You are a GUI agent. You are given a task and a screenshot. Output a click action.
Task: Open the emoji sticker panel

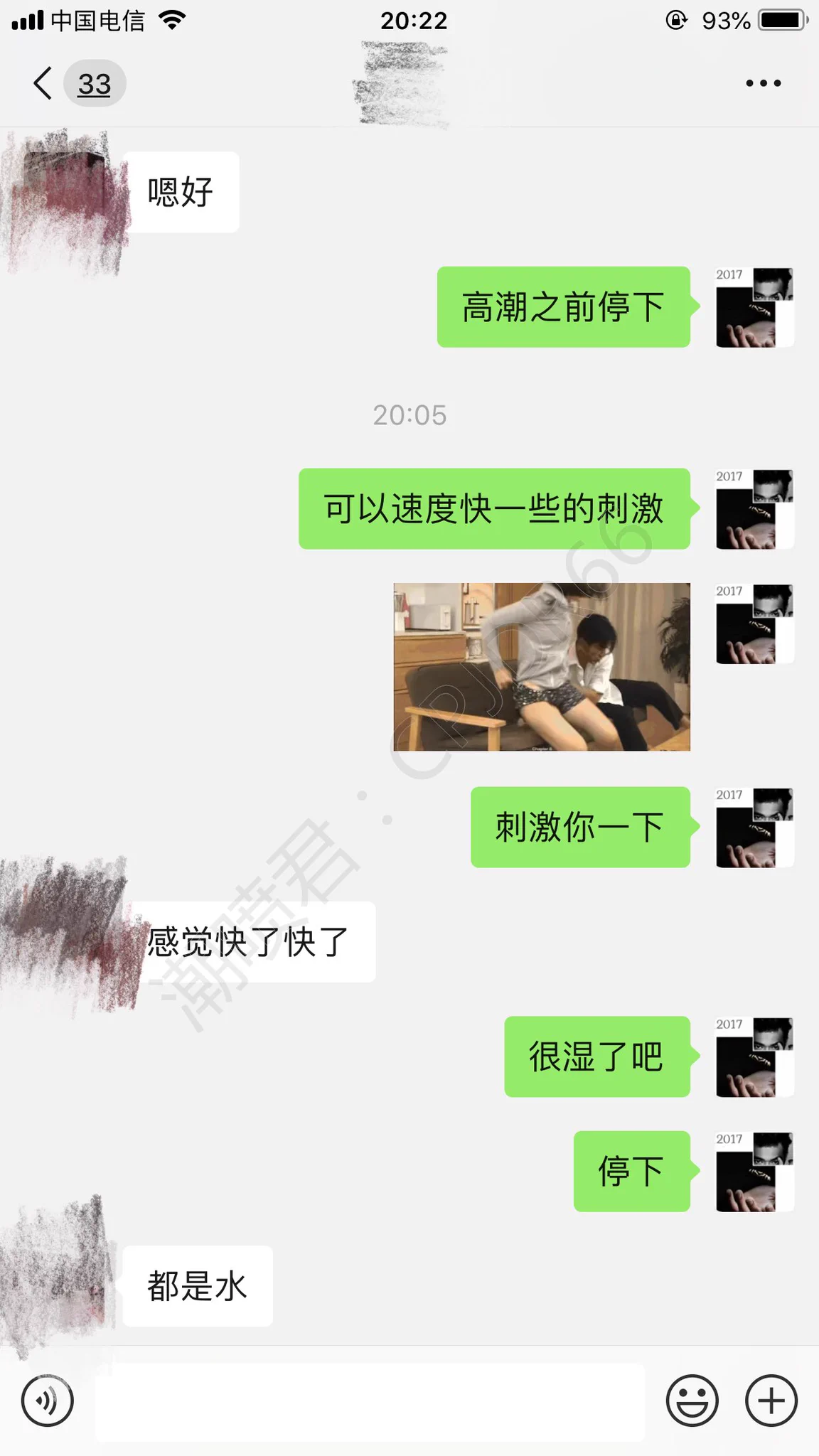pos(692,1401)
